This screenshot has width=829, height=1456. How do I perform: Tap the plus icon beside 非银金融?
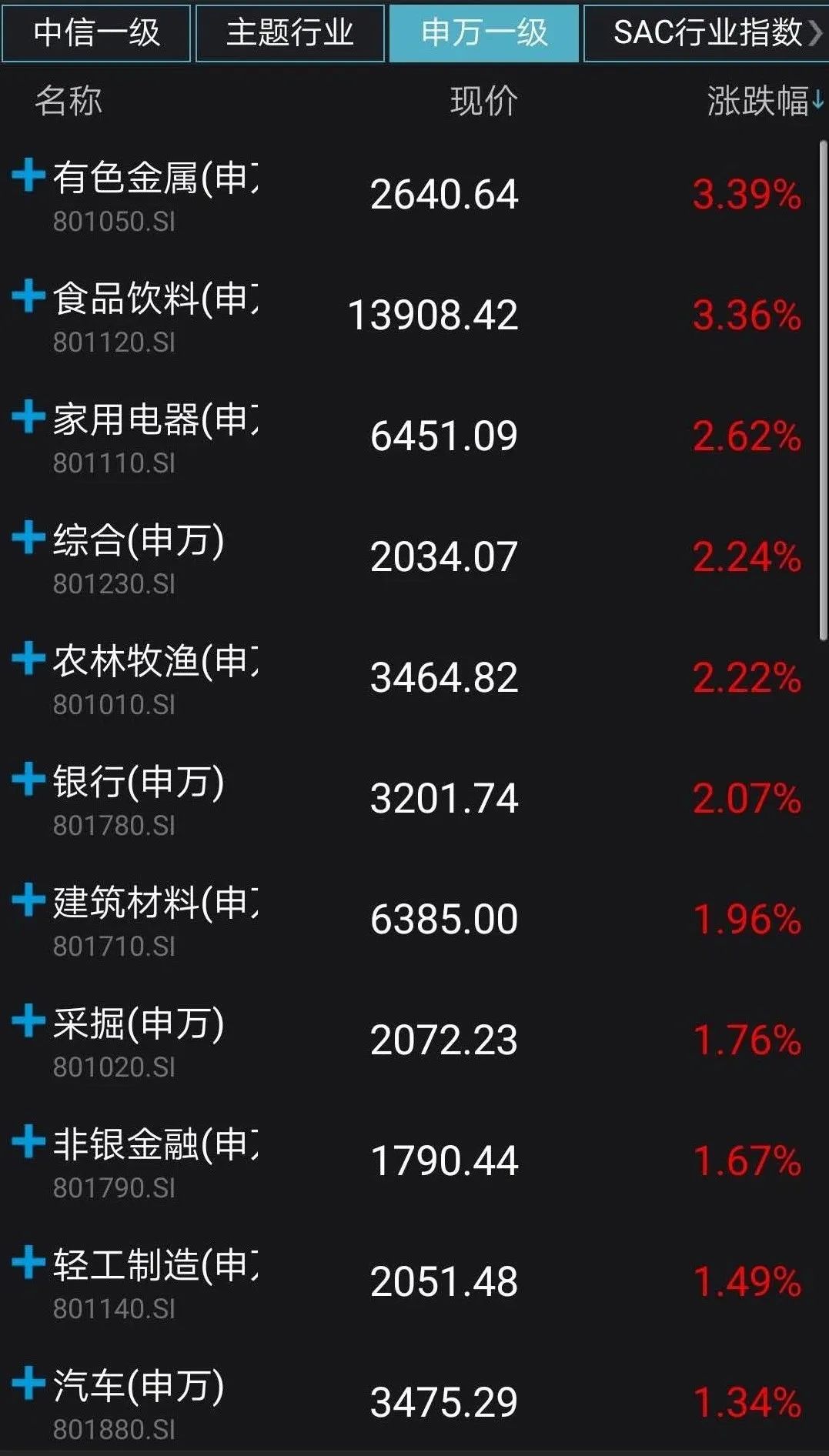click(28, 1142)
